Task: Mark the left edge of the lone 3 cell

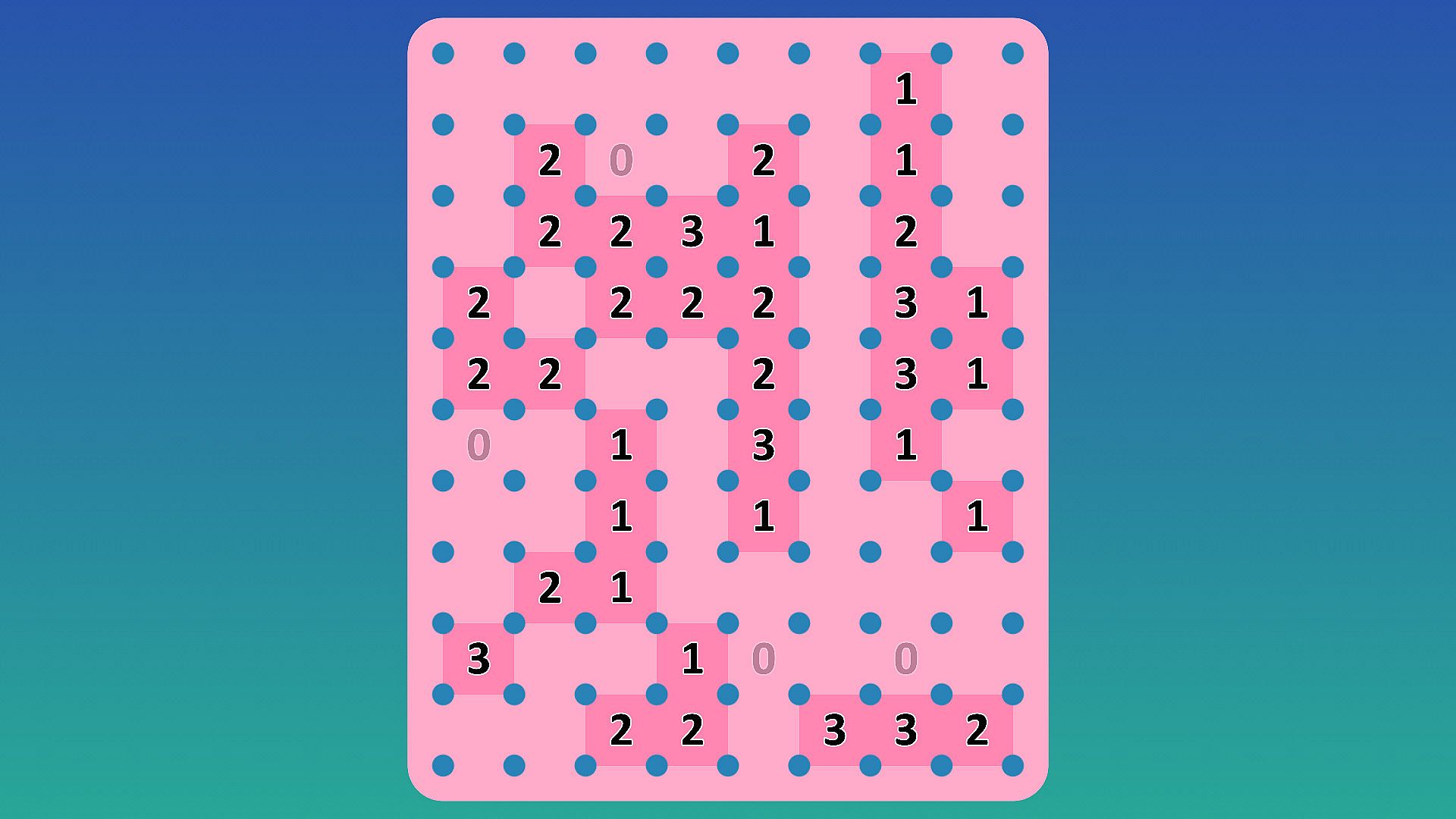Action: (x=444, y=658)
